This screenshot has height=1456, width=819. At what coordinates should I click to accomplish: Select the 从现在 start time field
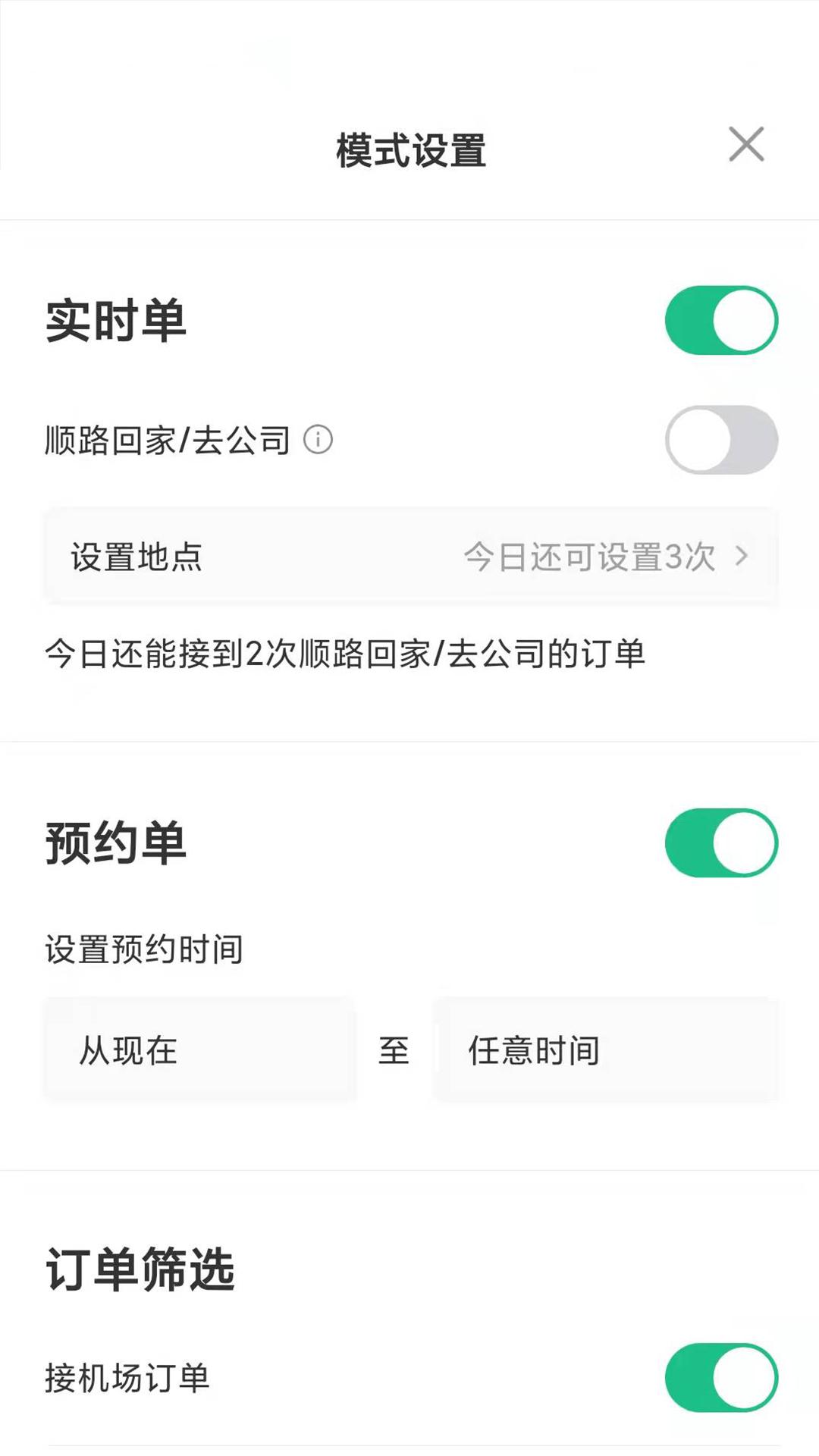click(201, 1050)
